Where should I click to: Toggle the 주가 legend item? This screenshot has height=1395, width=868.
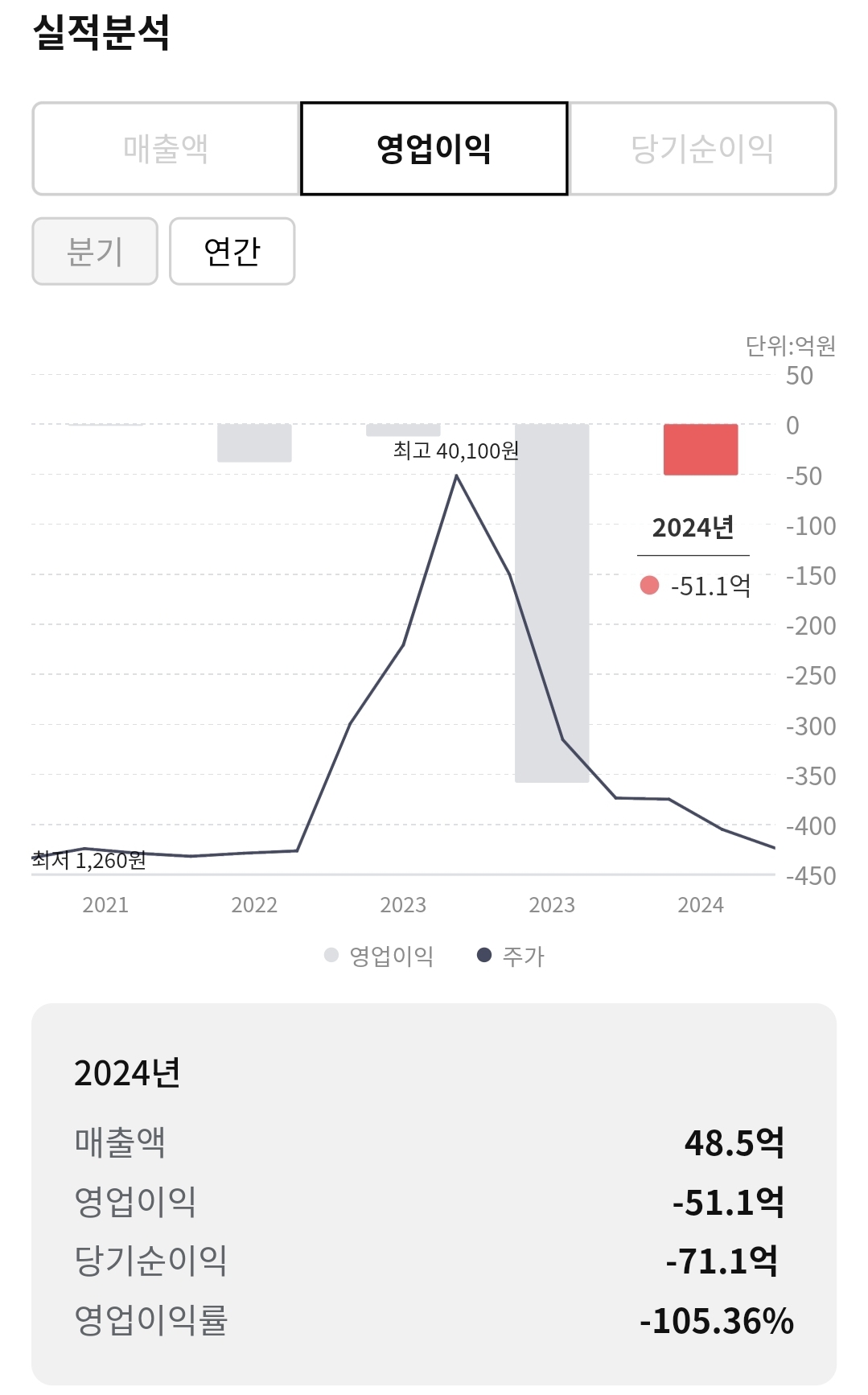coord(512,956)
